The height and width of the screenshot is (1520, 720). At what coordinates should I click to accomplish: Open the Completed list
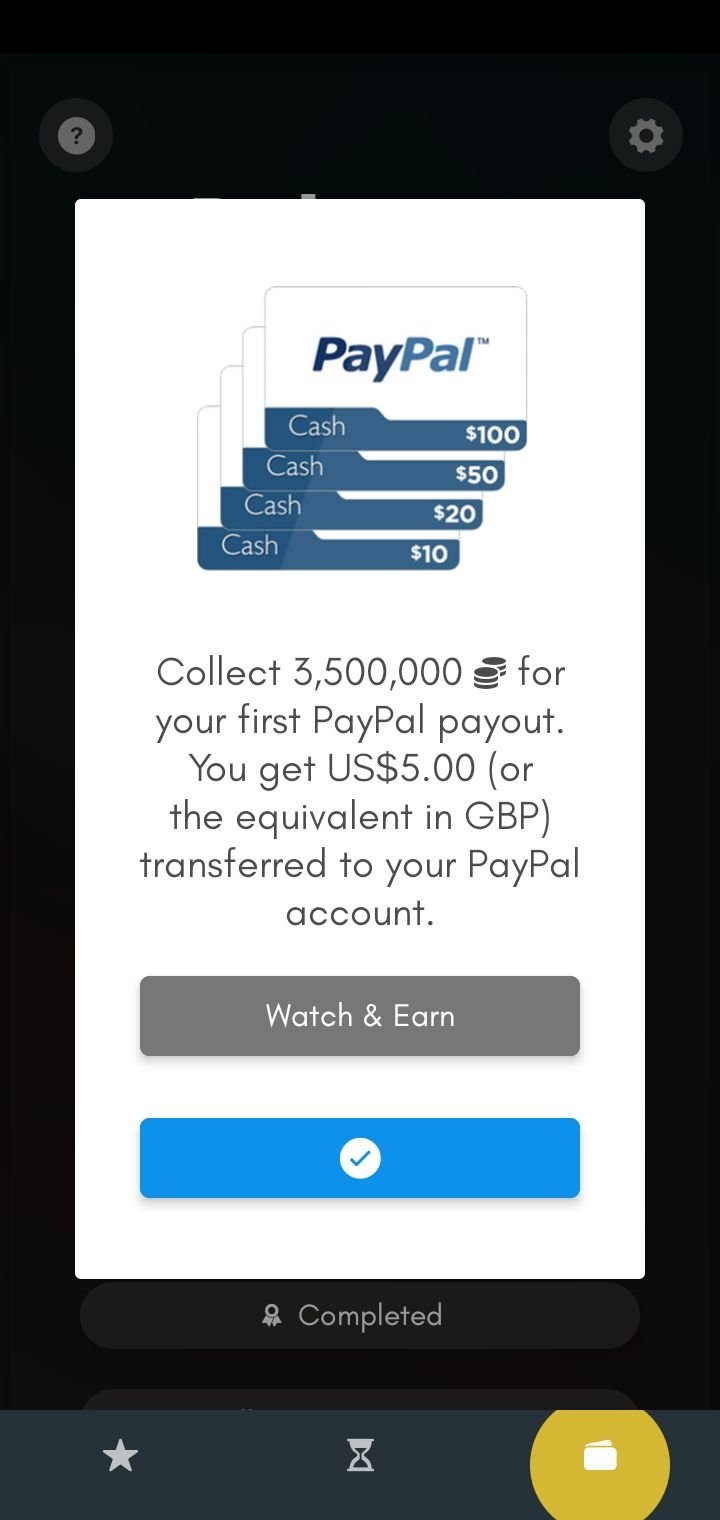[x=360, y=1316]
